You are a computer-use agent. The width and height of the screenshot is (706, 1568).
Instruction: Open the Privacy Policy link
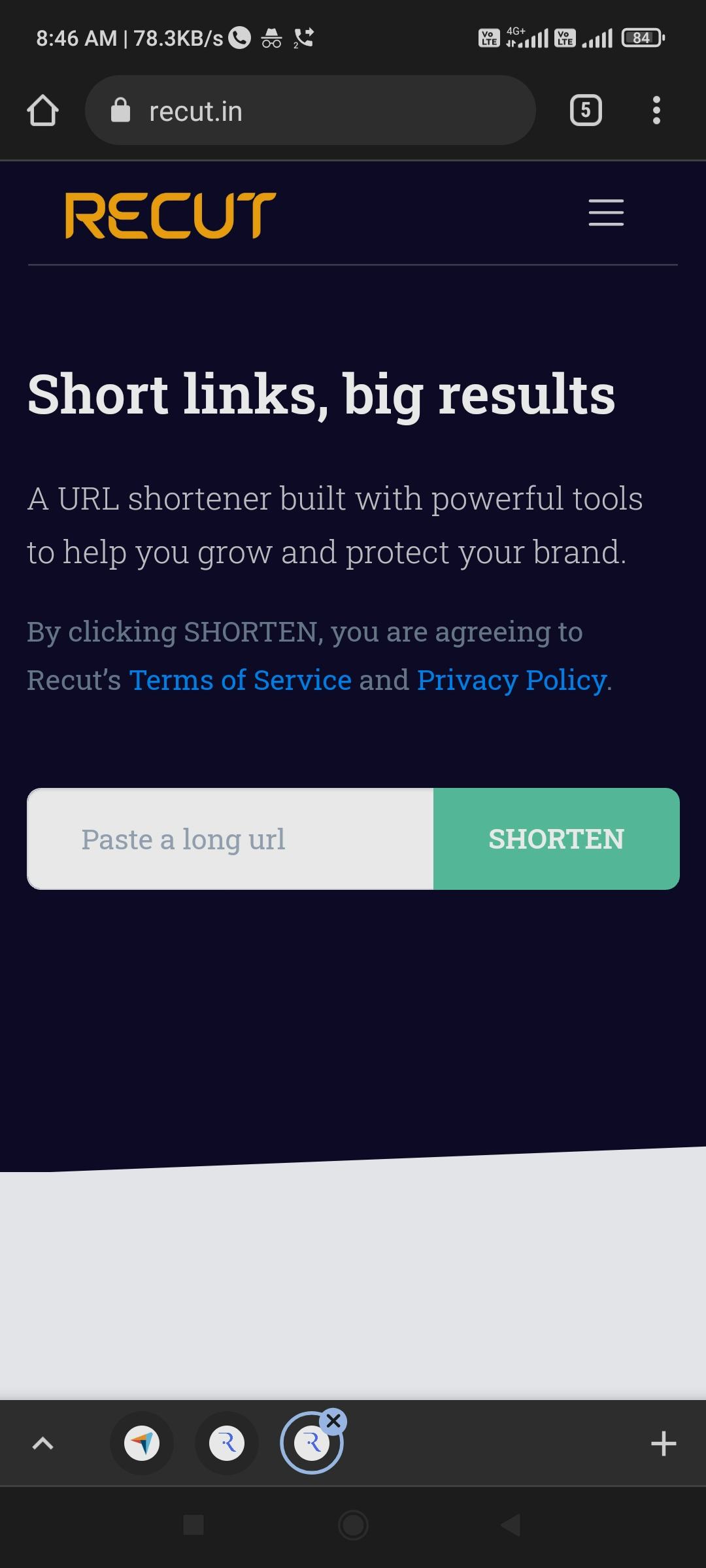(512, 680)
